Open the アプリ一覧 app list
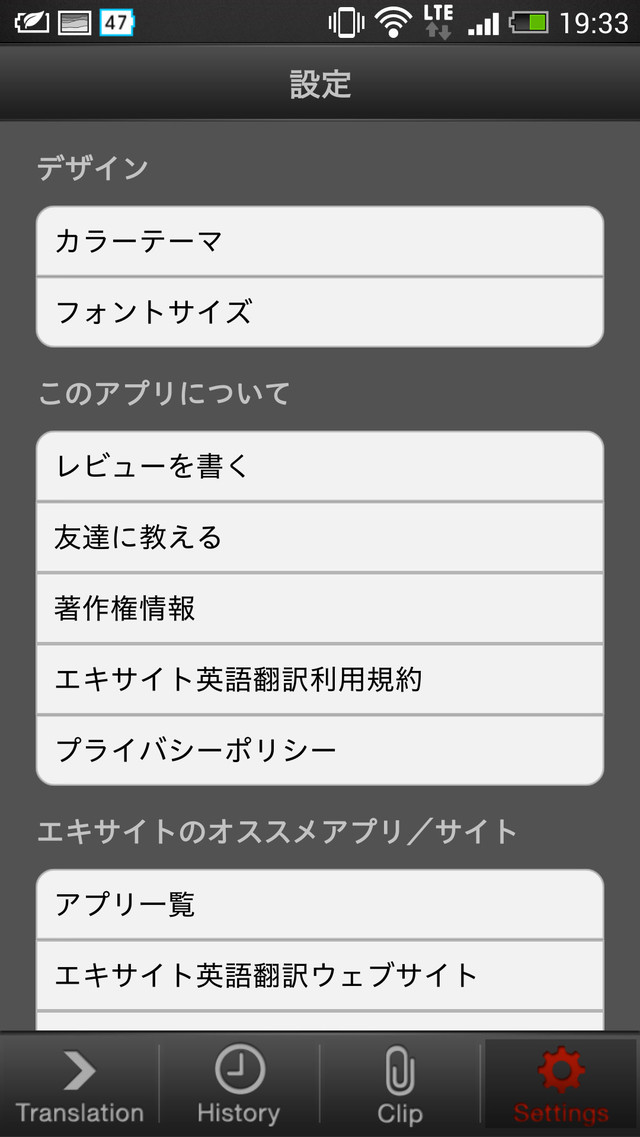 (x=320, y=904)
